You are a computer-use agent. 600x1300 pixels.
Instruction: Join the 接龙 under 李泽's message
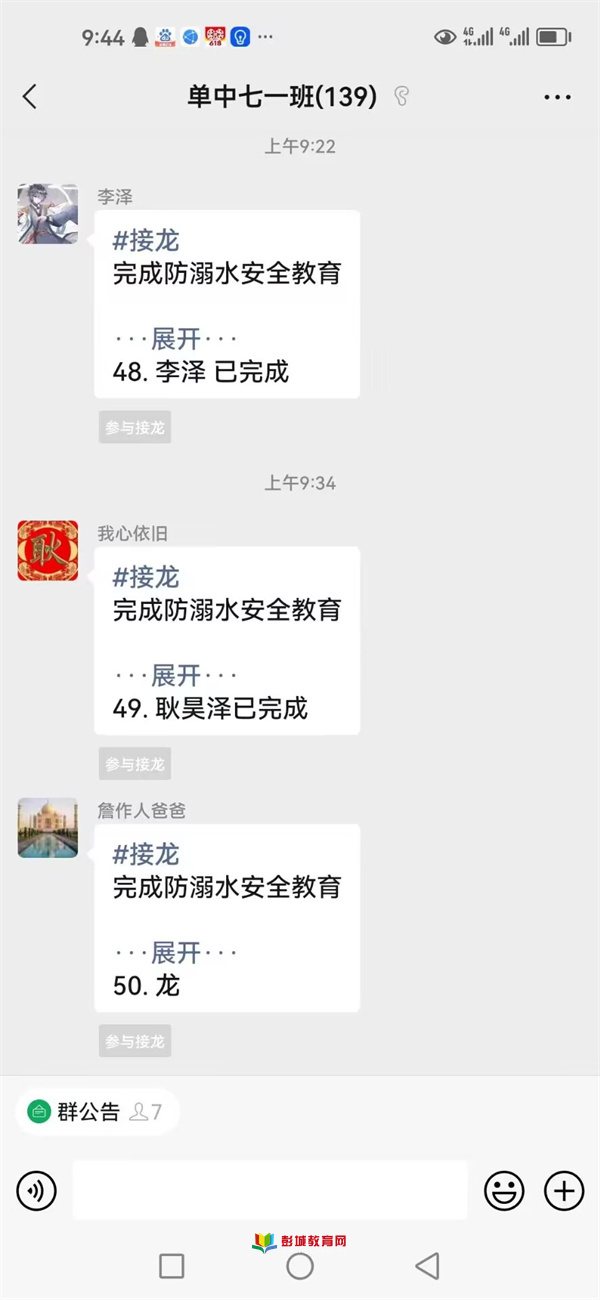135,427
